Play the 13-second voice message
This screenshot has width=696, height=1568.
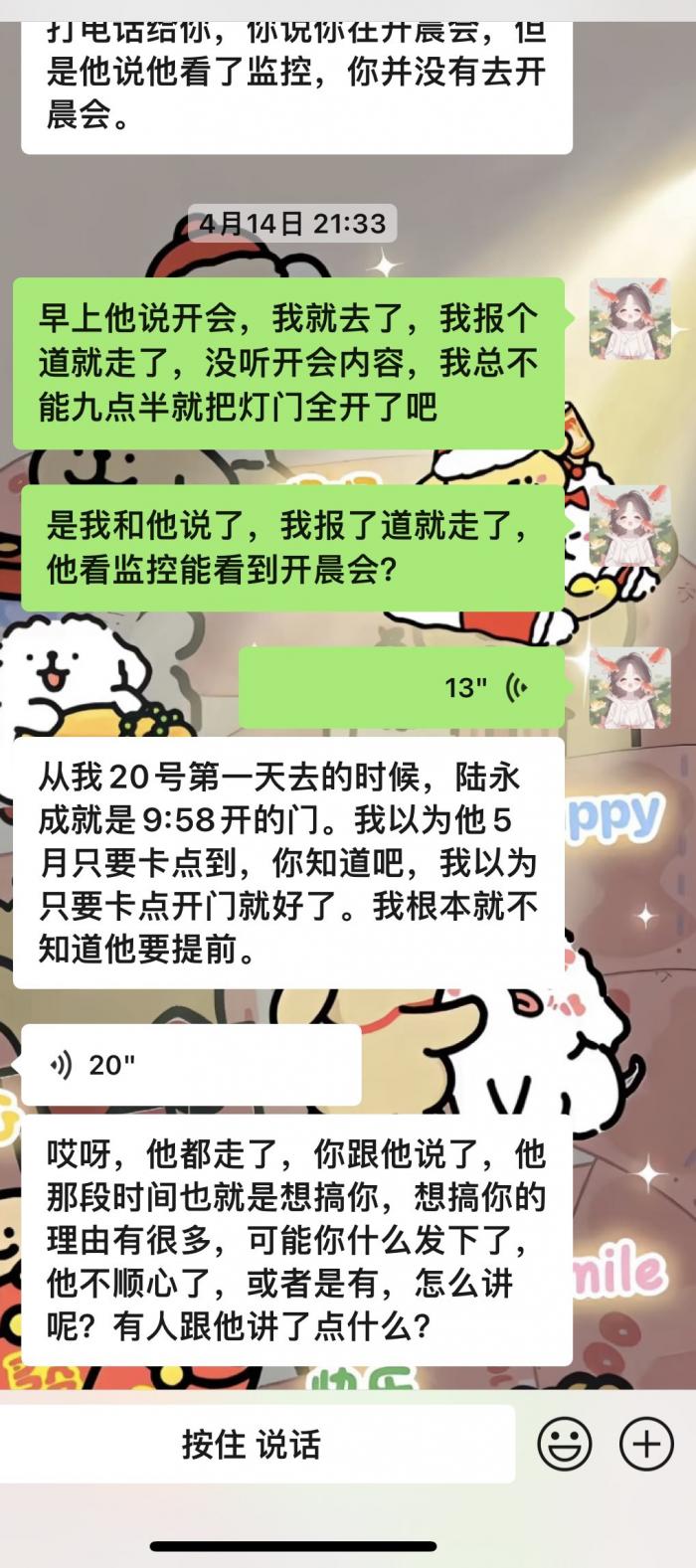coord(403,687)
